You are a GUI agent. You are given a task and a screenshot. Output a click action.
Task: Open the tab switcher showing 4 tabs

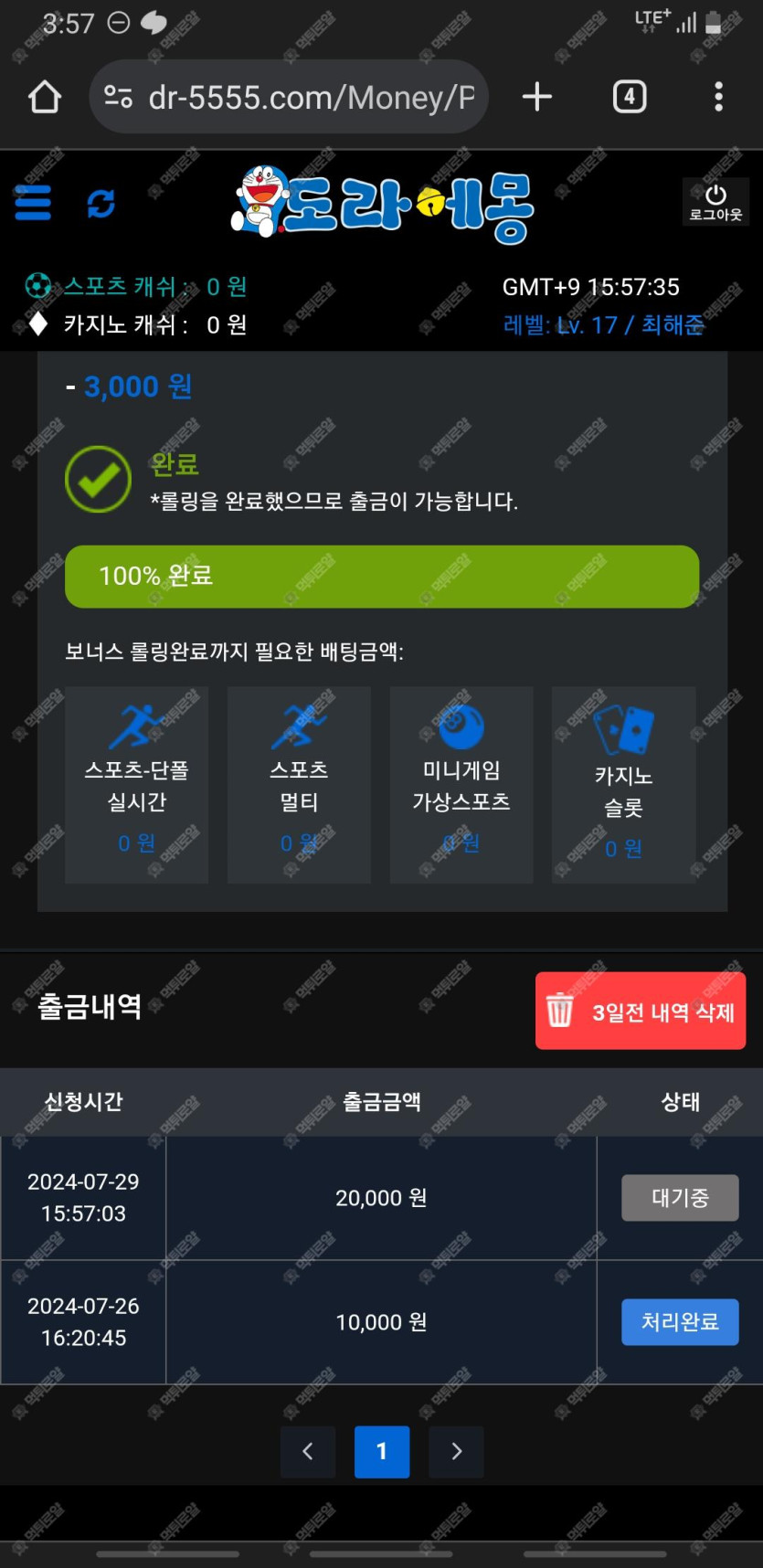tap(629, 97)
